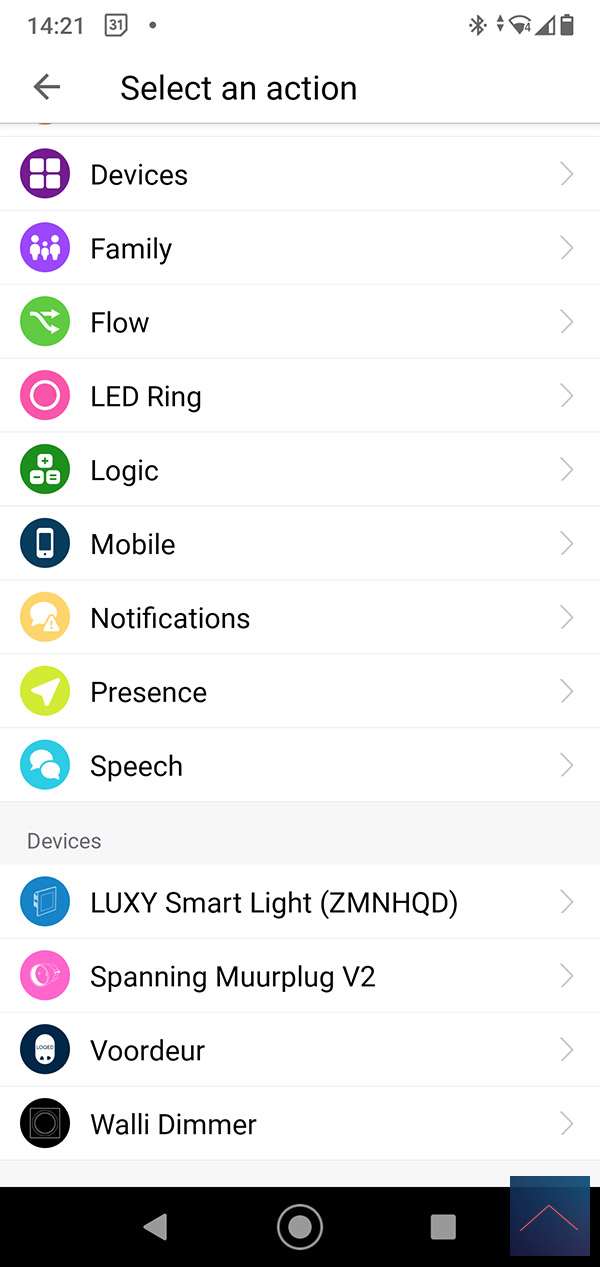Open recent apps from navigation bar

click(x=443, y=1227)
